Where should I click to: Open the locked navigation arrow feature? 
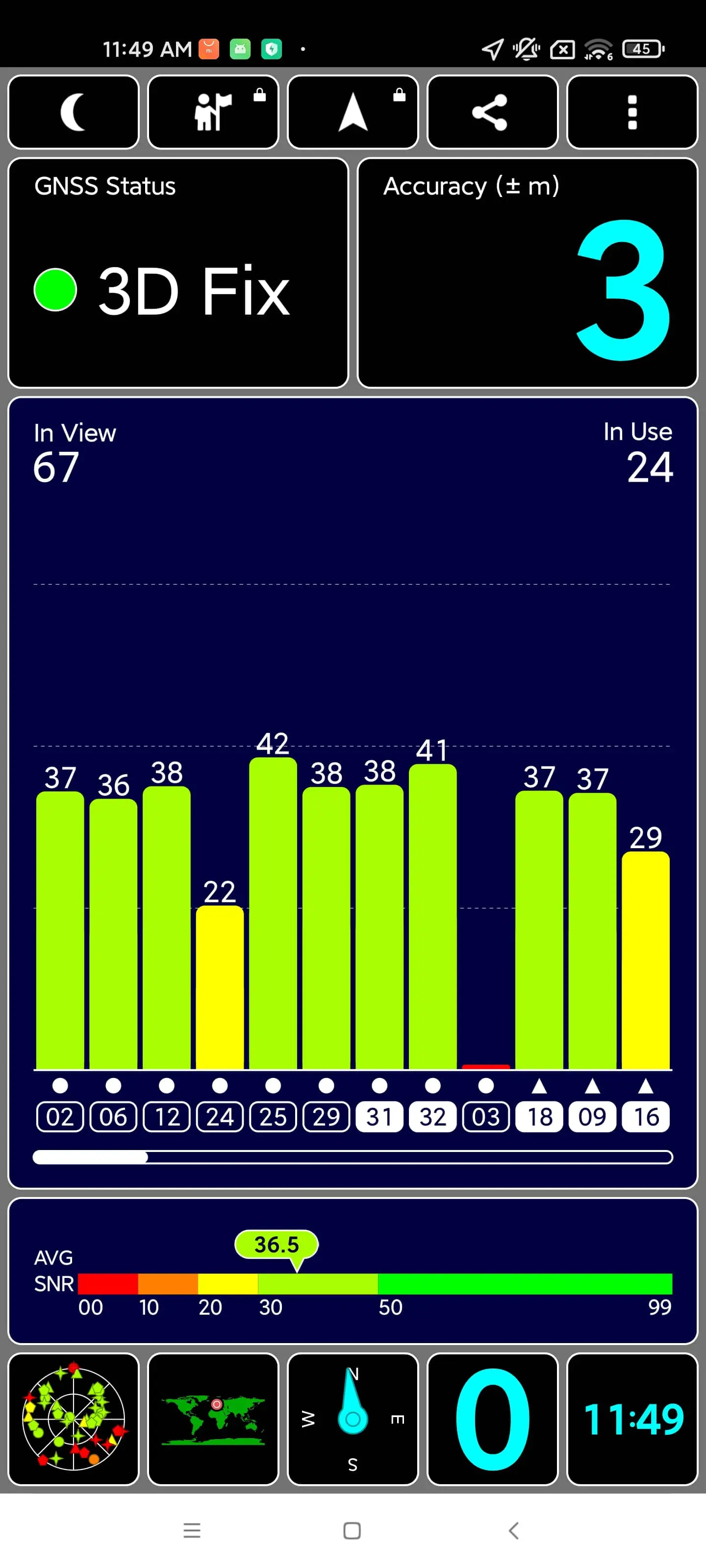(x=353, y=112)
